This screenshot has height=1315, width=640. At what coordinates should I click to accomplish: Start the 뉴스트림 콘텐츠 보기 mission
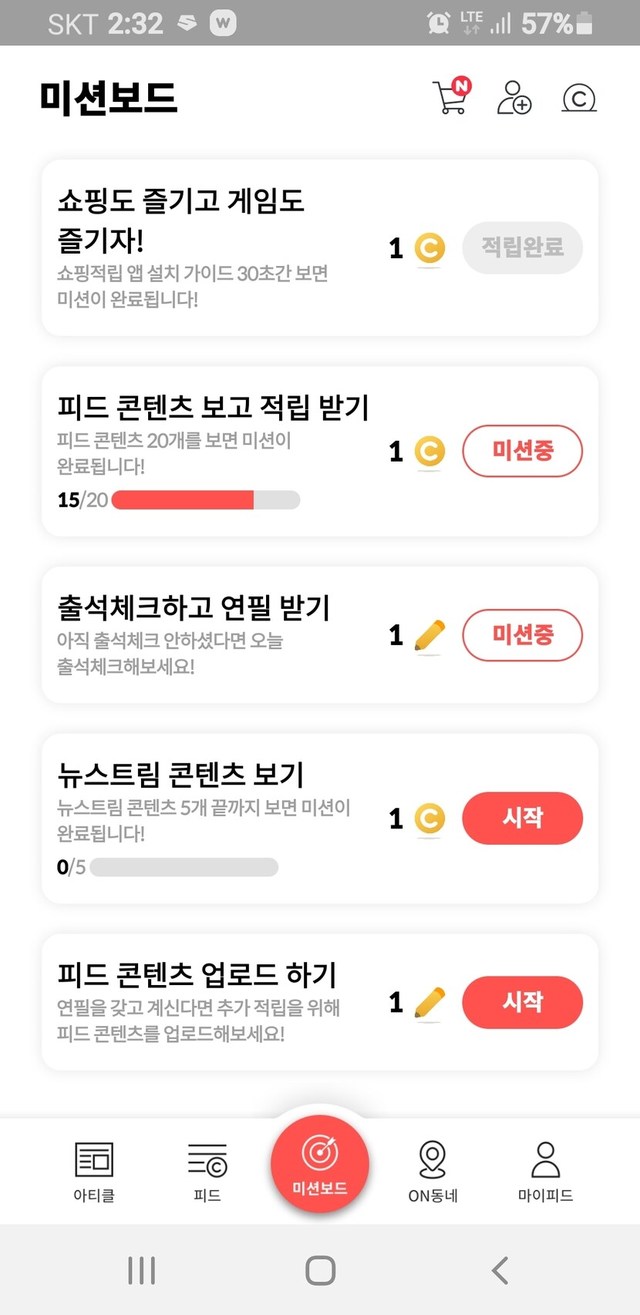click(522, 818)
